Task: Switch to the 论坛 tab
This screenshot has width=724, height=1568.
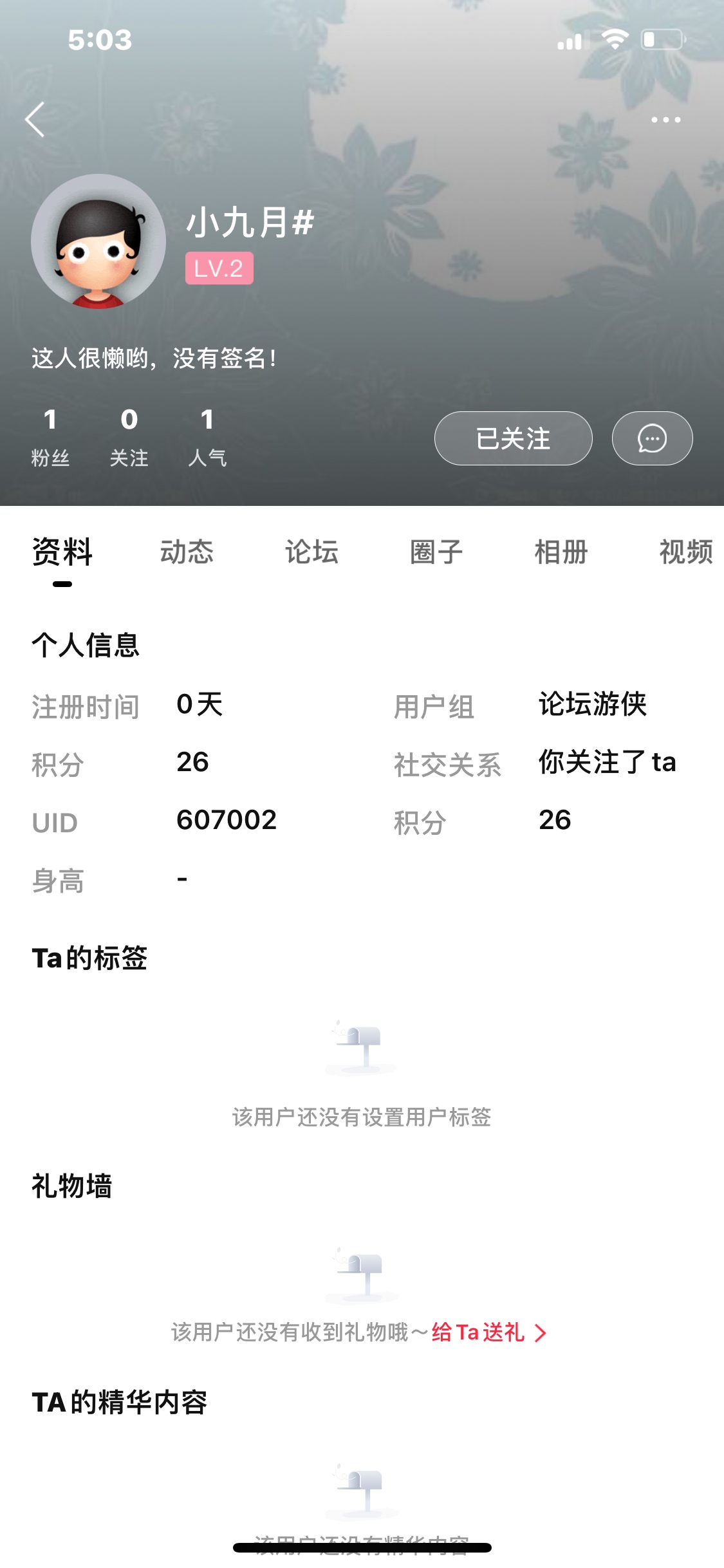Action: coord(311,552)
